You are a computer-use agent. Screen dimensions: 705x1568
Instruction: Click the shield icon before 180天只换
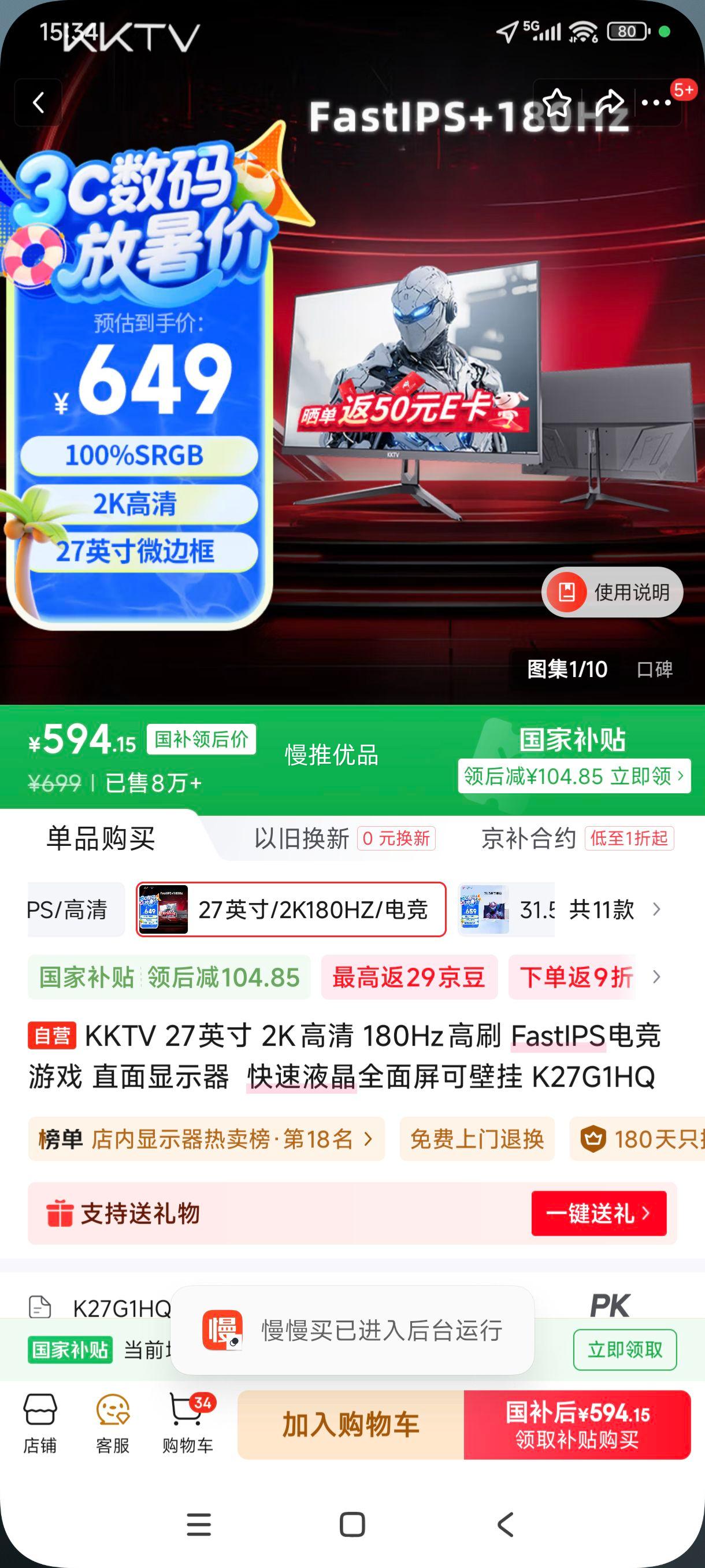(x=593, y=1140)
